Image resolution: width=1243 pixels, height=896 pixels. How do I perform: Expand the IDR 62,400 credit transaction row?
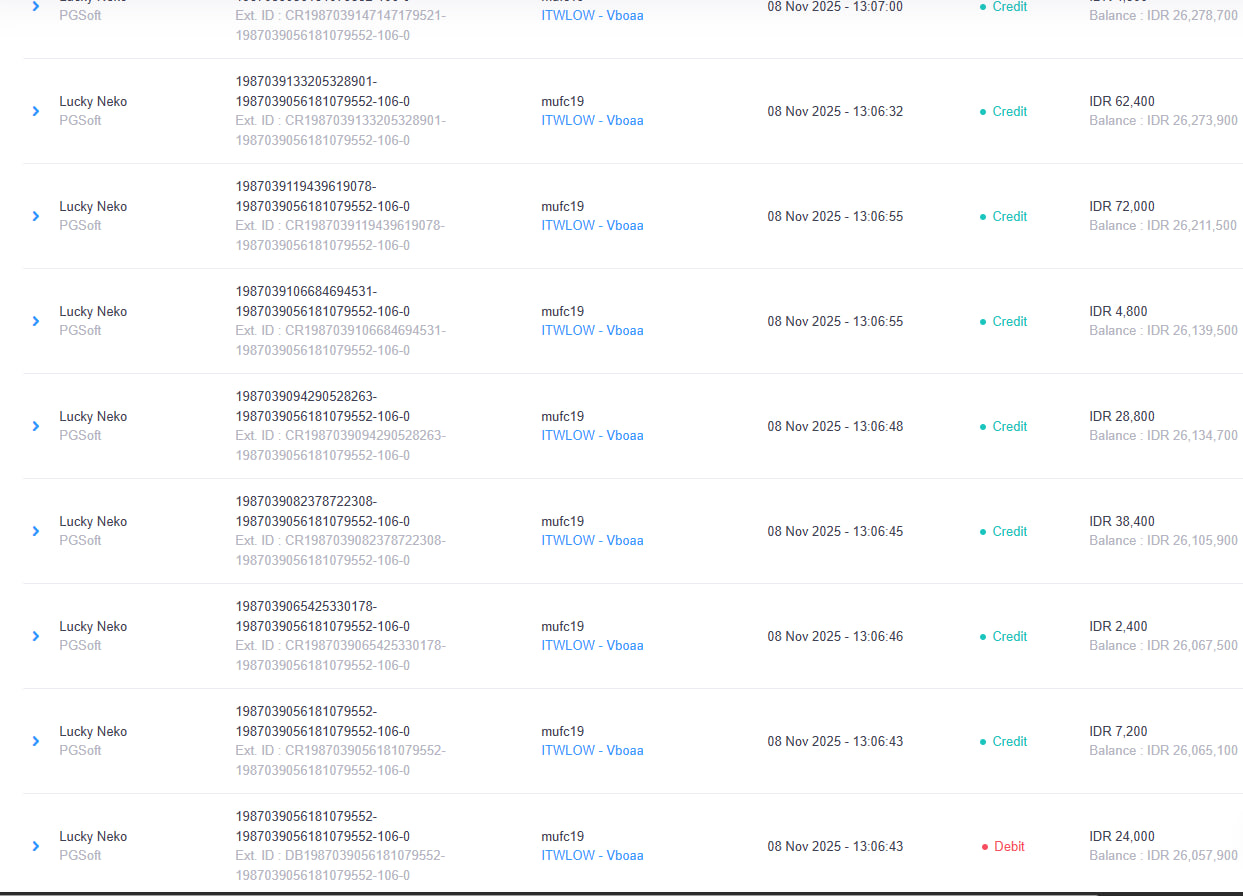pos(36,111)
